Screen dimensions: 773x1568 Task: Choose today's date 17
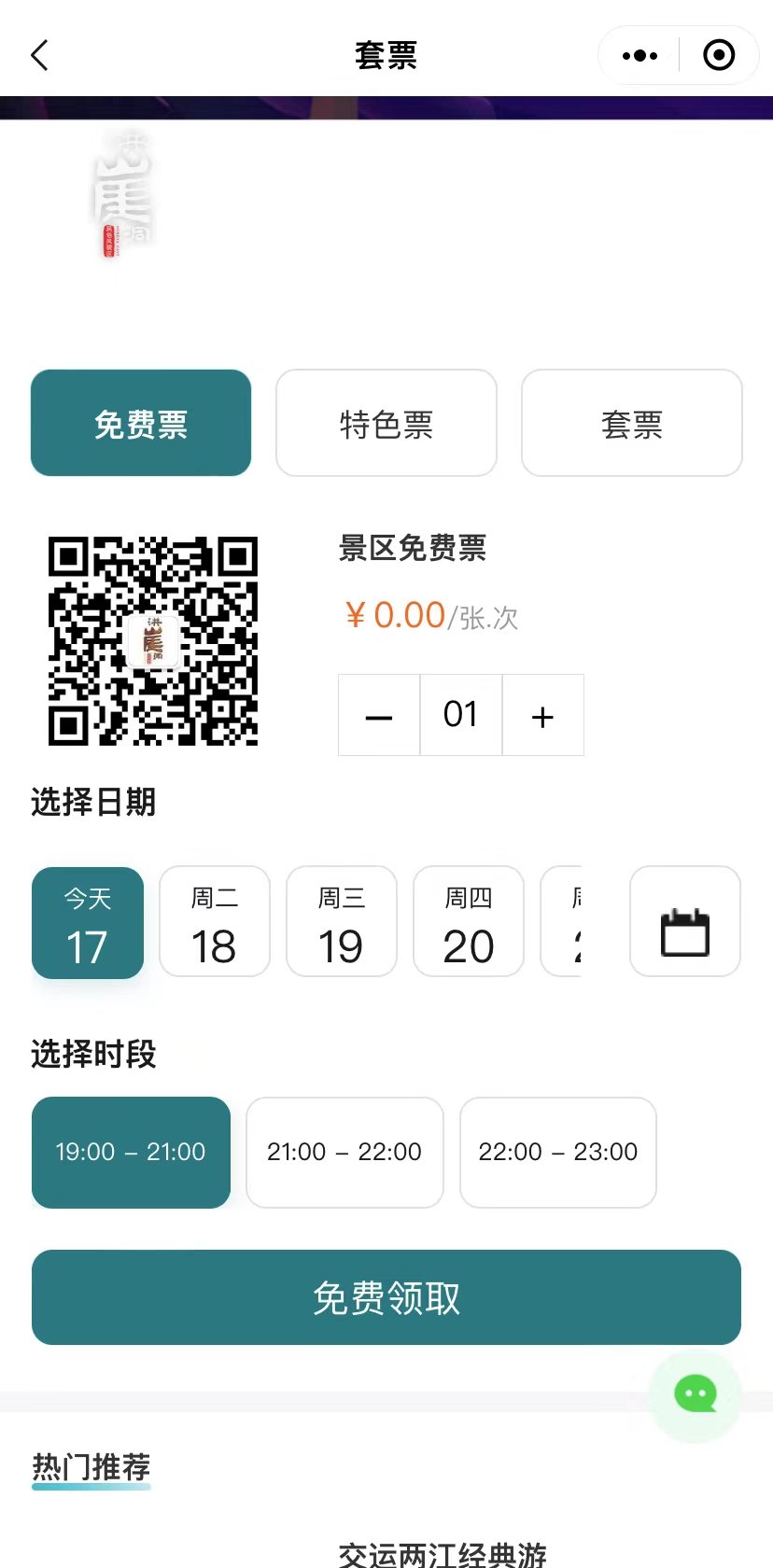88,923
